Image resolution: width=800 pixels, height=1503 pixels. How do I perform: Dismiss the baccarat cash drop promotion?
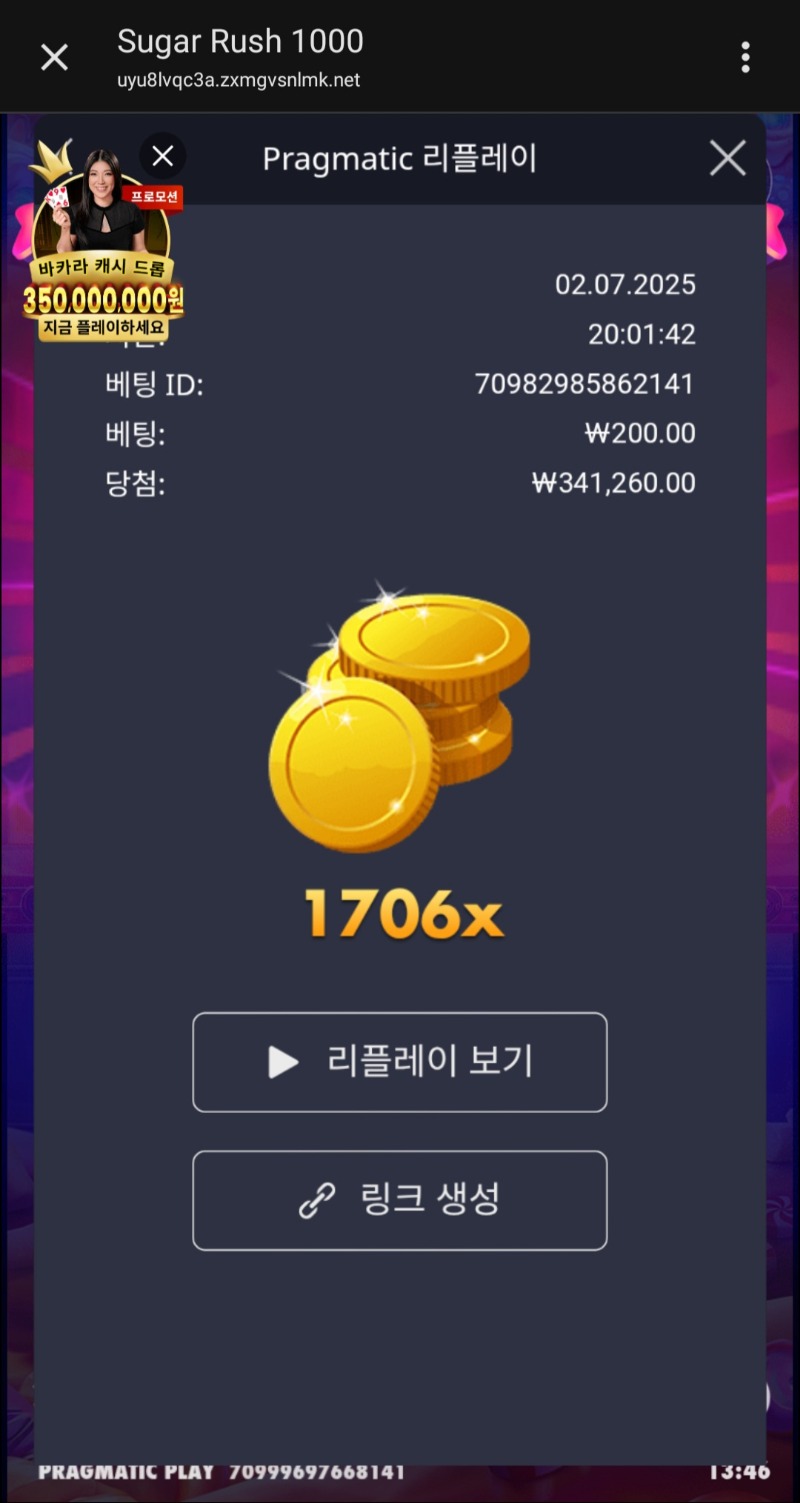click(x=163, y=156)
